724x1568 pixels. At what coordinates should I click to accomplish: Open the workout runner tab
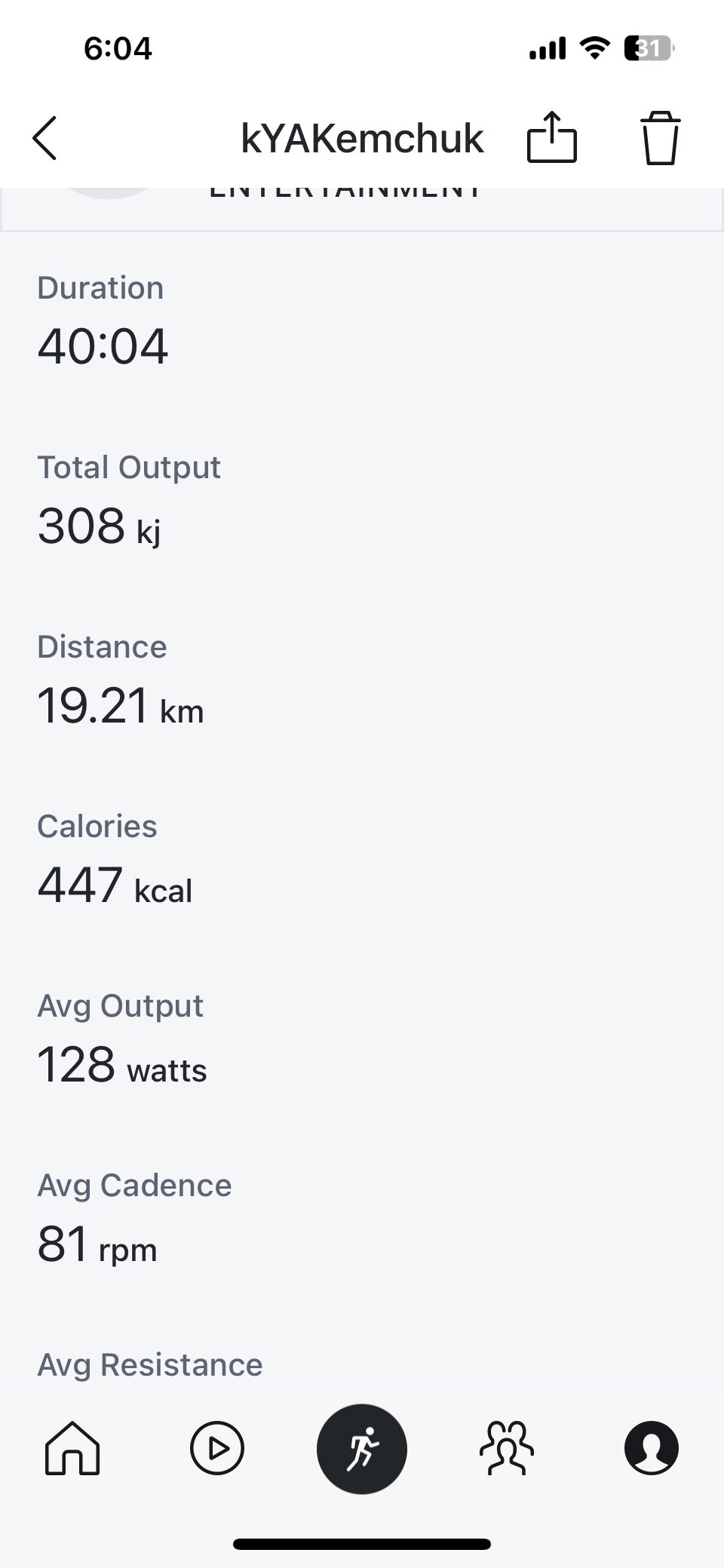coord(362,1449)
